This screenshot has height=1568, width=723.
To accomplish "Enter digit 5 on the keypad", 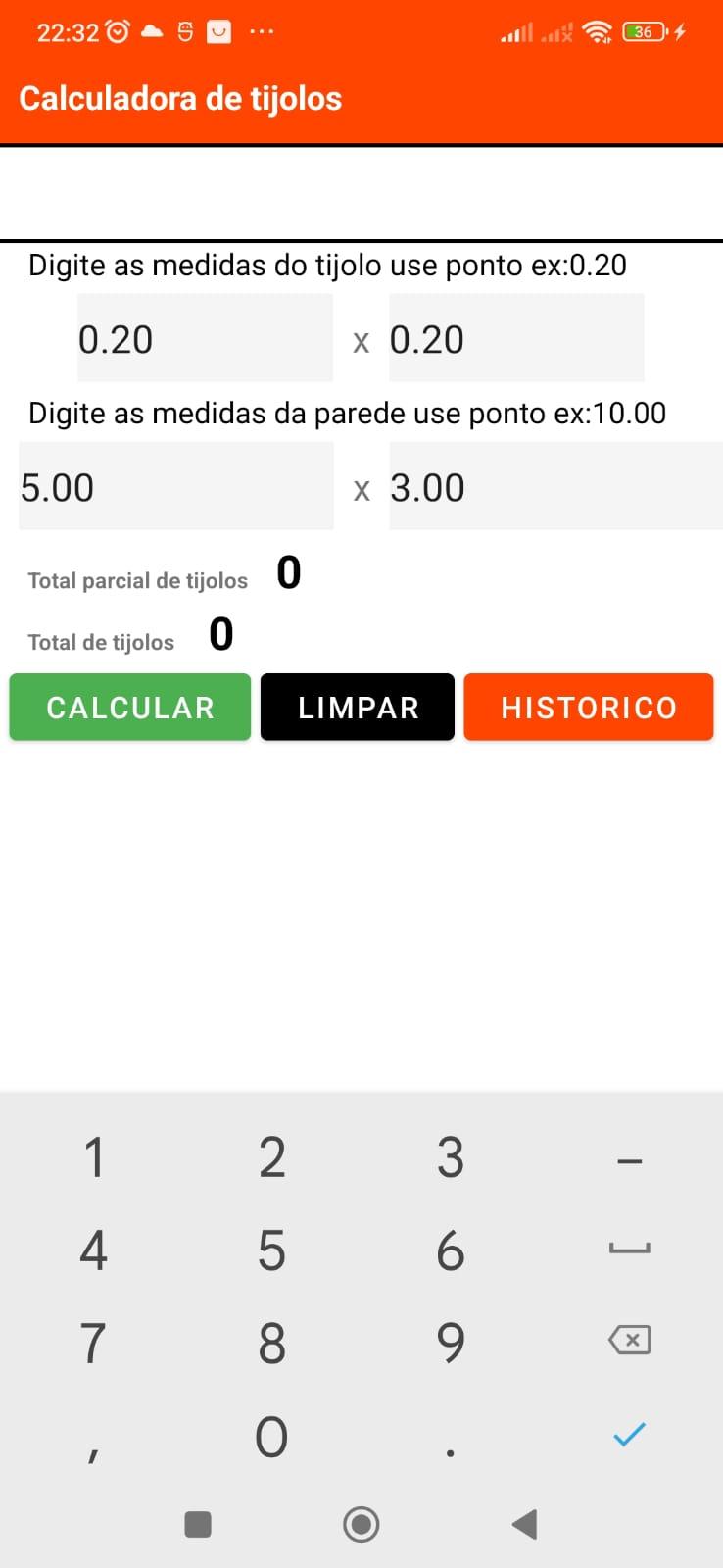I will click(271, 1250).
